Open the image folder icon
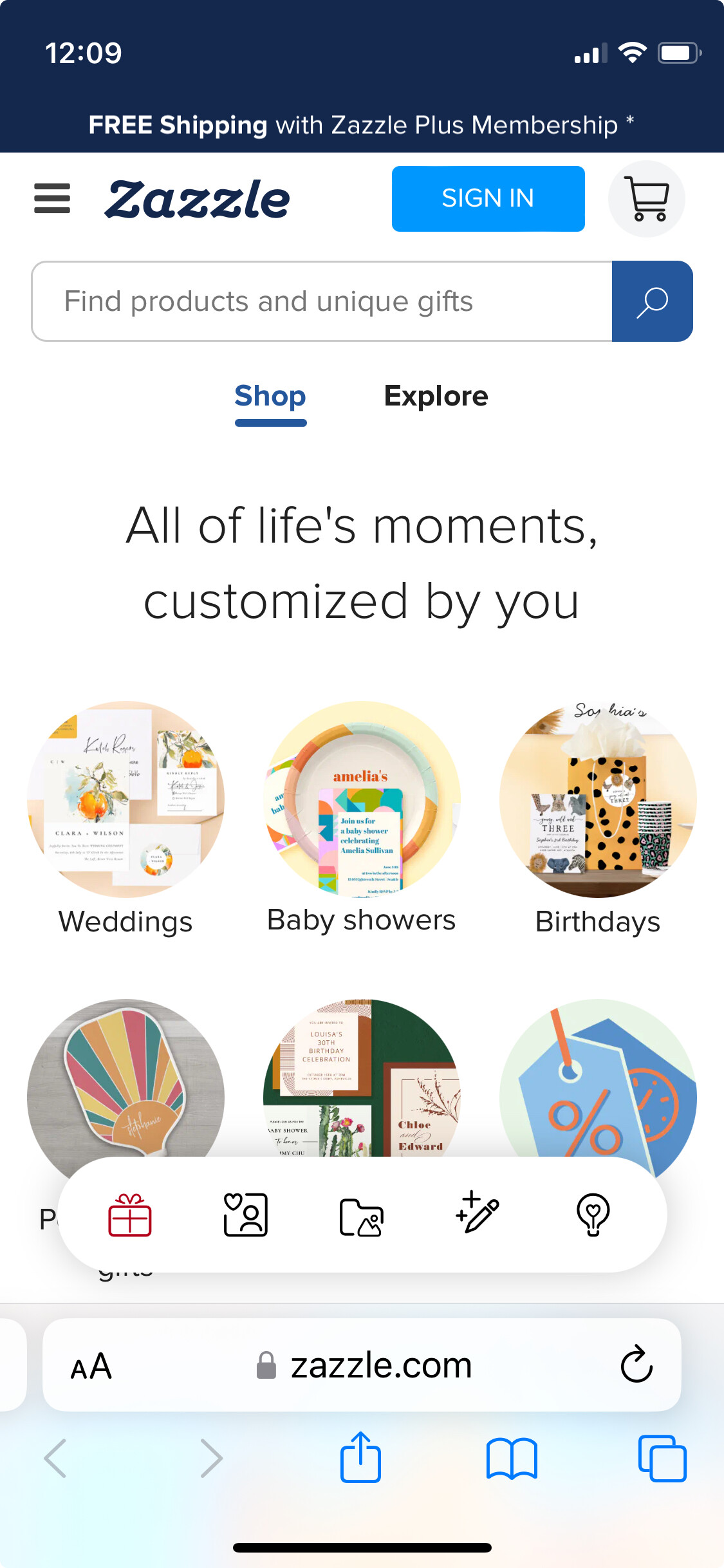Image resolution: width=724 pixels, height=1568 pixels. tap(361, 1217)
